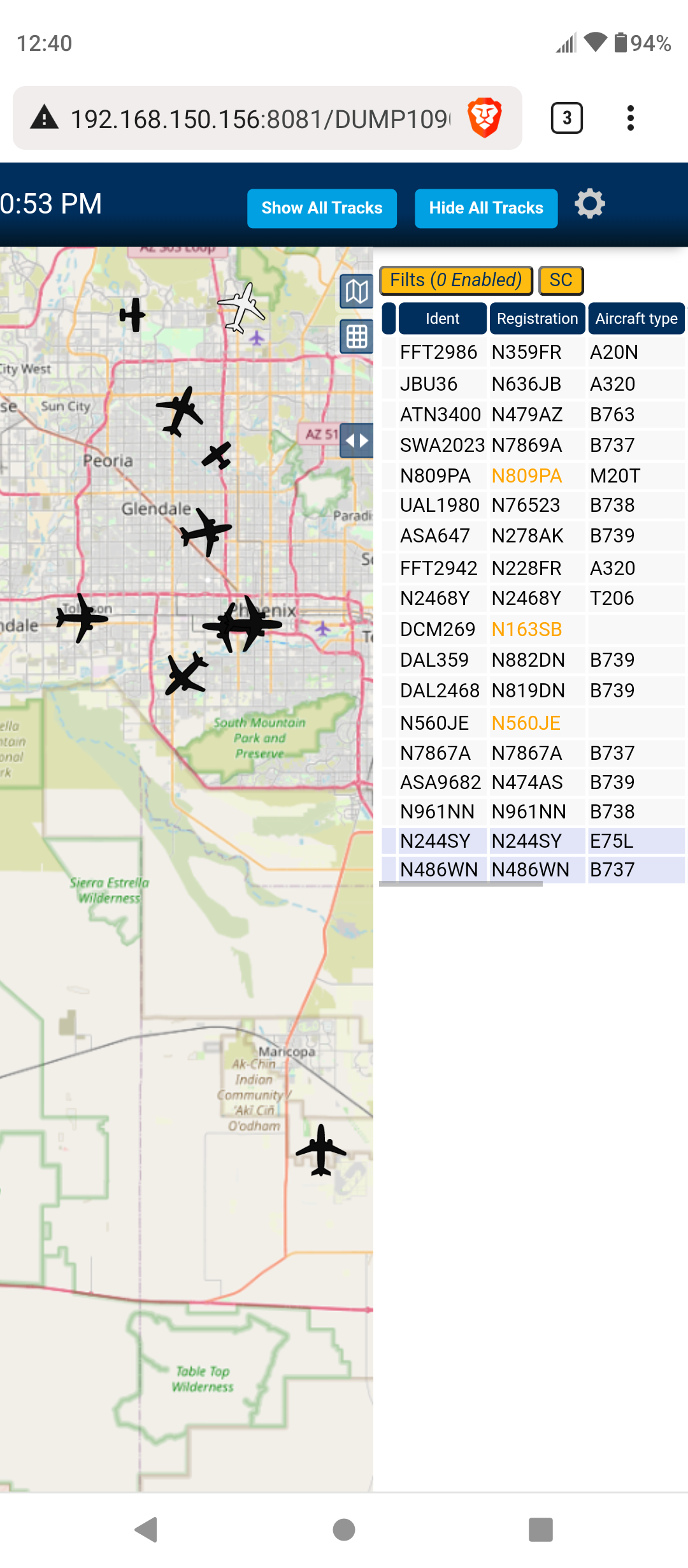Sort by Registration column header
Viewport: 688px width, 1568px height.
tap(537, 318)
